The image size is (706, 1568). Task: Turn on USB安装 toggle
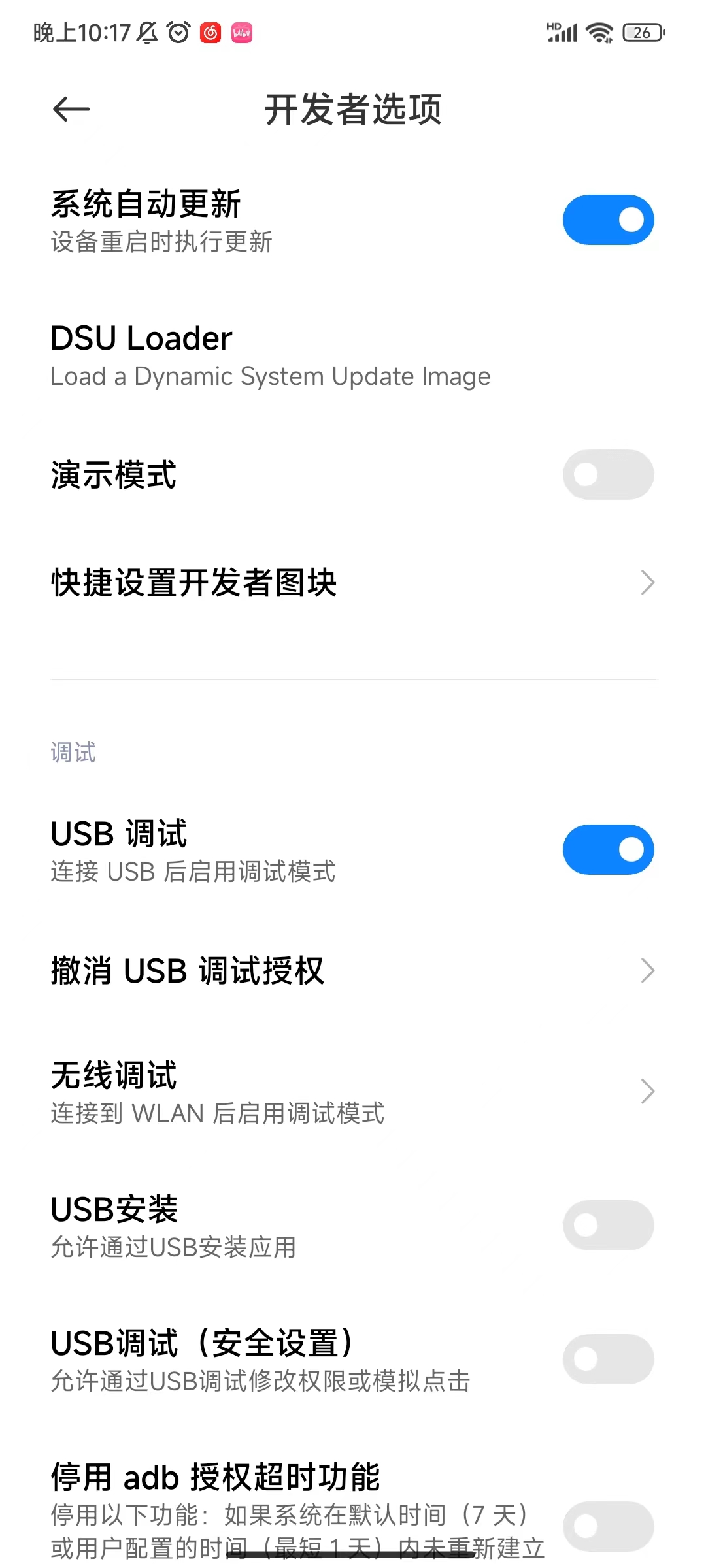(608, 1225)
